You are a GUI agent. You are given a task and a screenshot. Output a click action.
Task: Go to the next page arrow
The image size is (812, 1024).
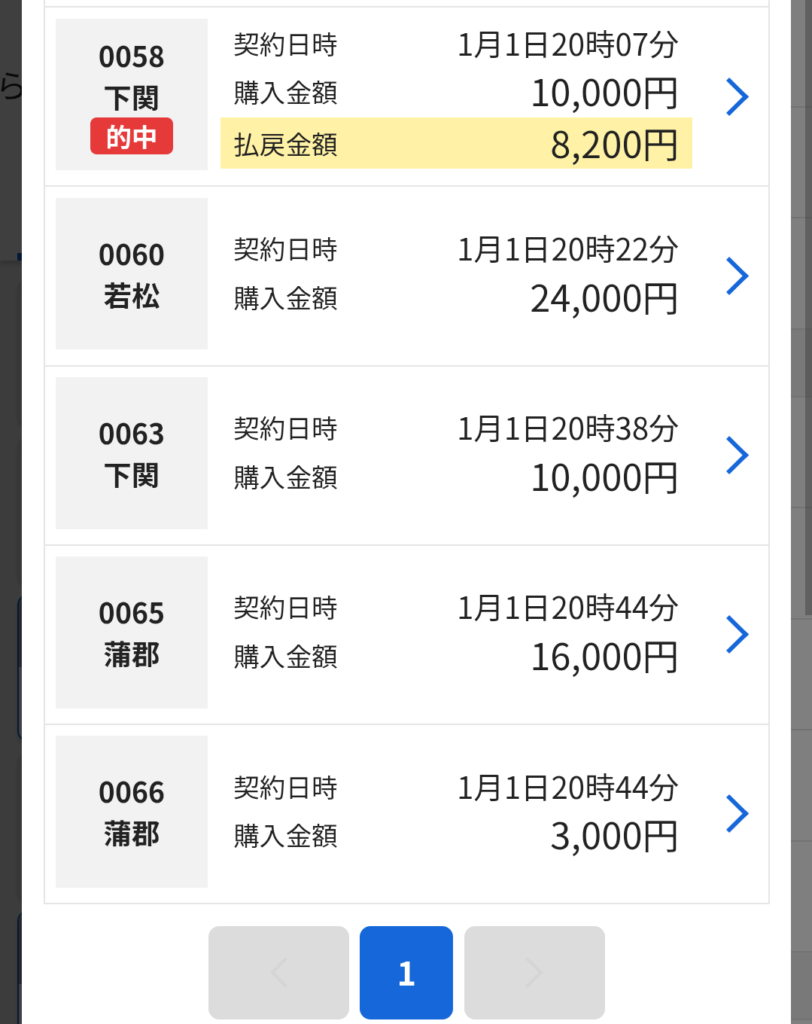534,973
